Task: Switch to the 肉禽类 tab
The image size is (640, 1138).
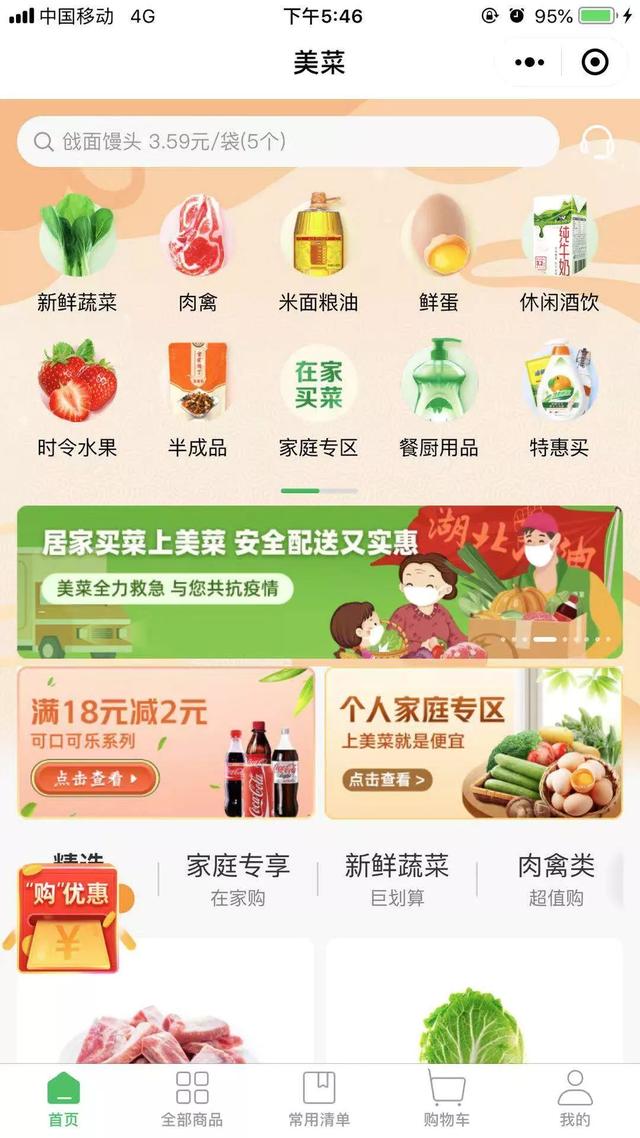Action: 556,878
